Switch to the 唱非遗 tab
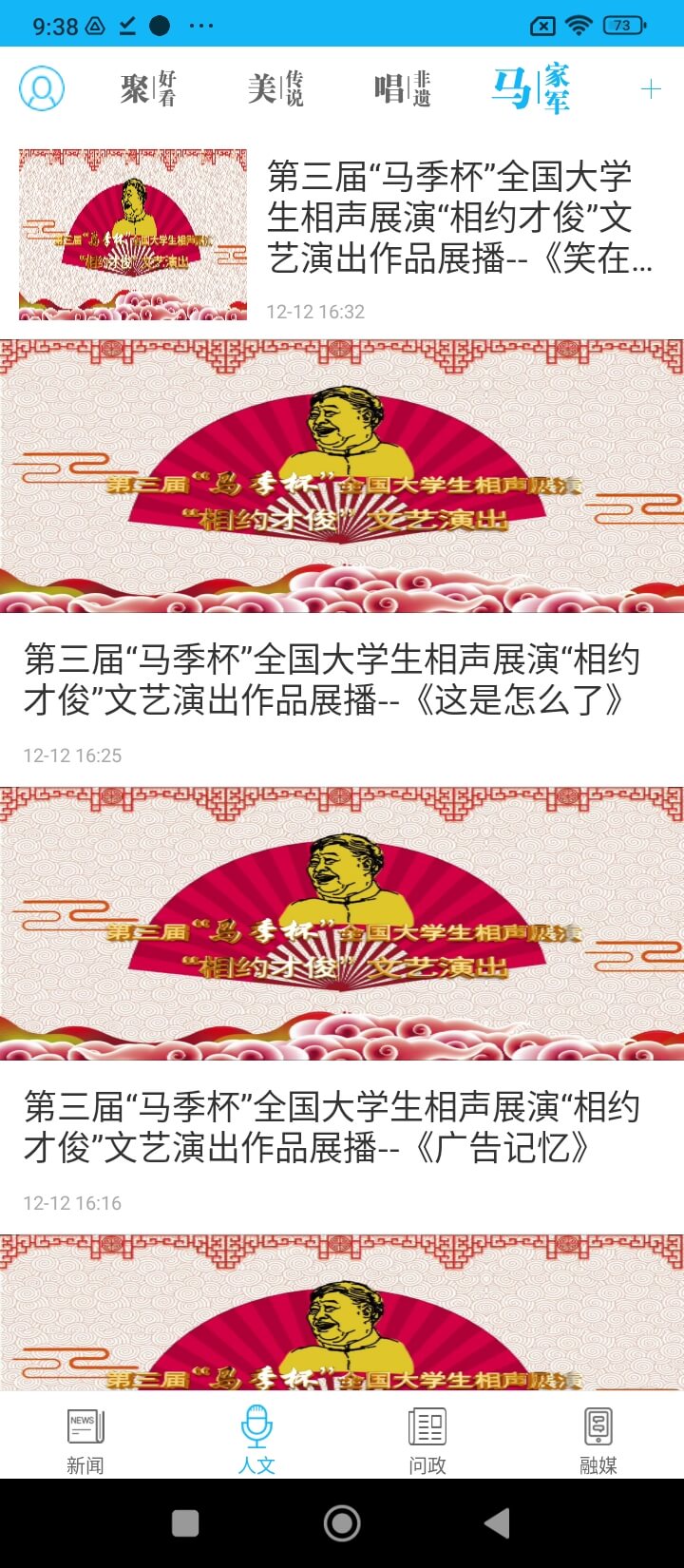Viewport: 684px width, 1568px height. 403,89
